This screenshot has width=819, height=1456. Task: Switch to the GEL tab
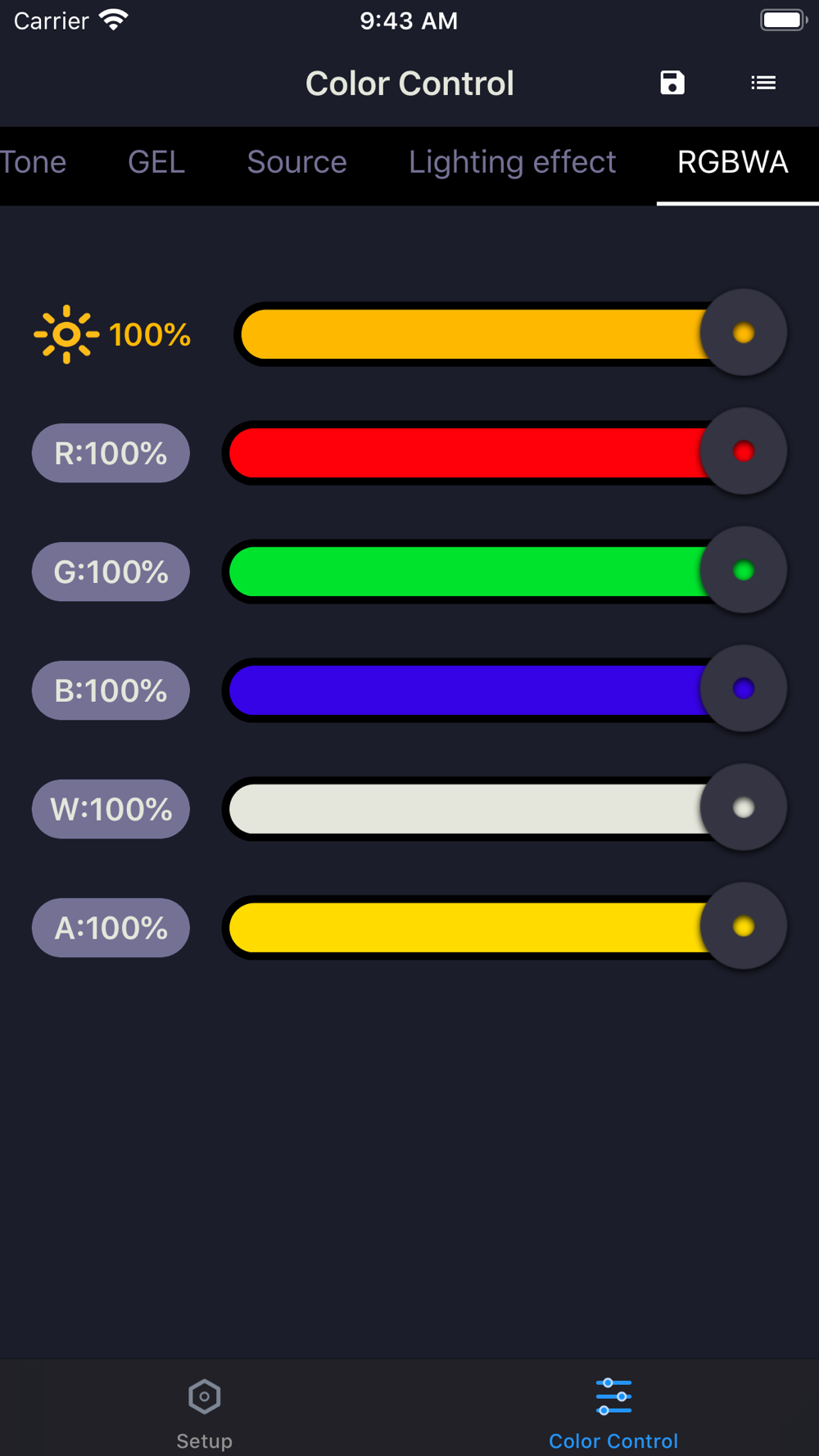point(156,162)
